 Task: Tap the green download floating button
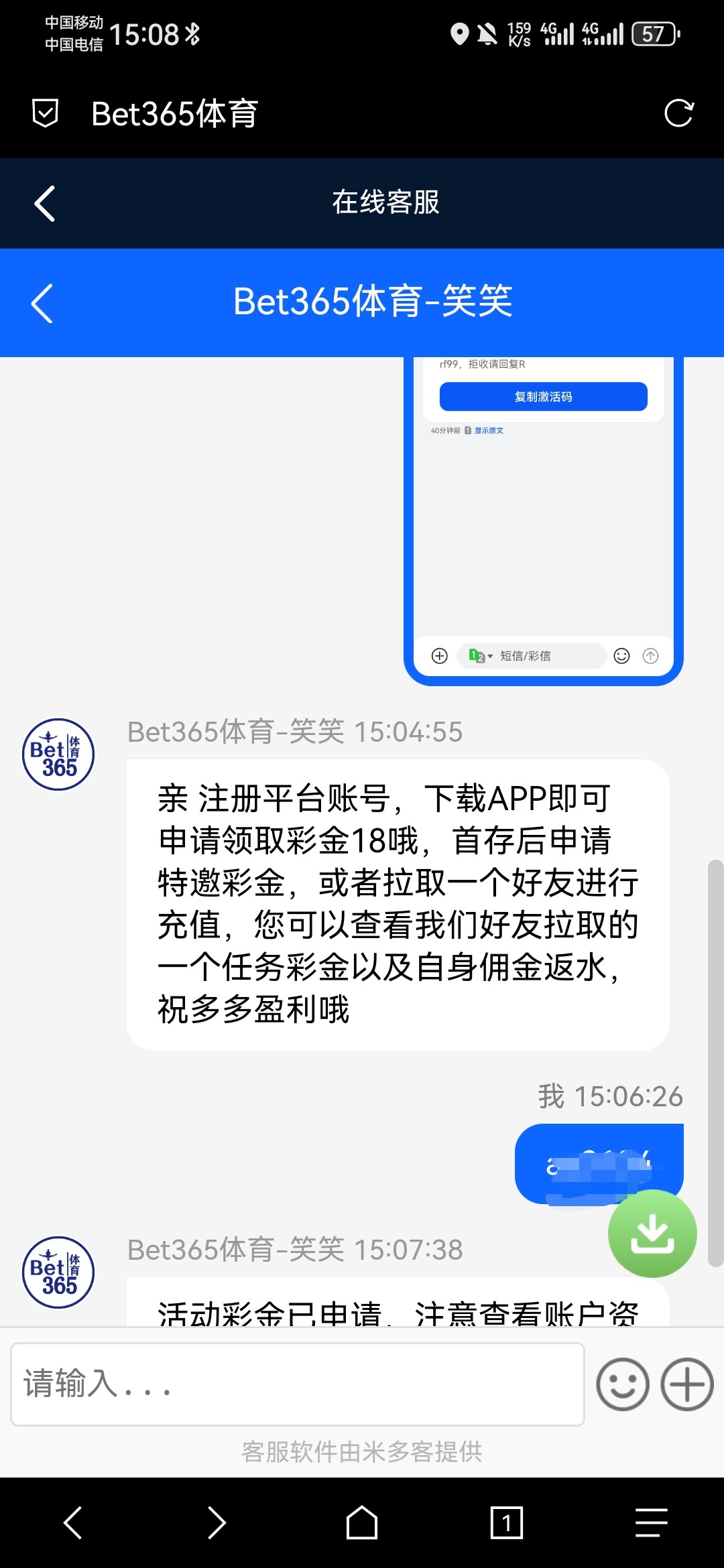[x=652, y=1234]
